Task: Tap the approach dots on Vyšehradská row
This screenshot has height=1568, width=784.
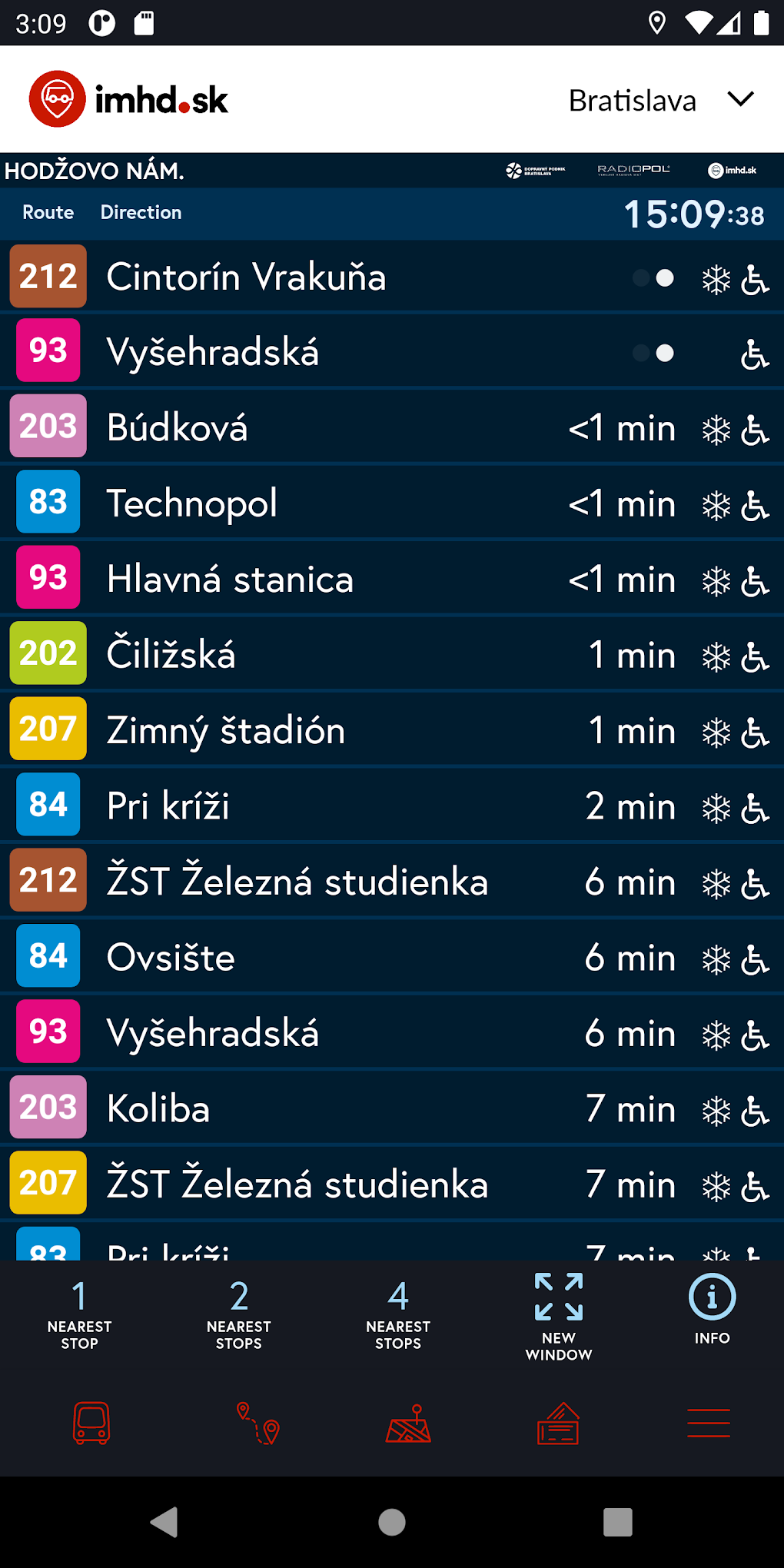Action: (652, 353)
